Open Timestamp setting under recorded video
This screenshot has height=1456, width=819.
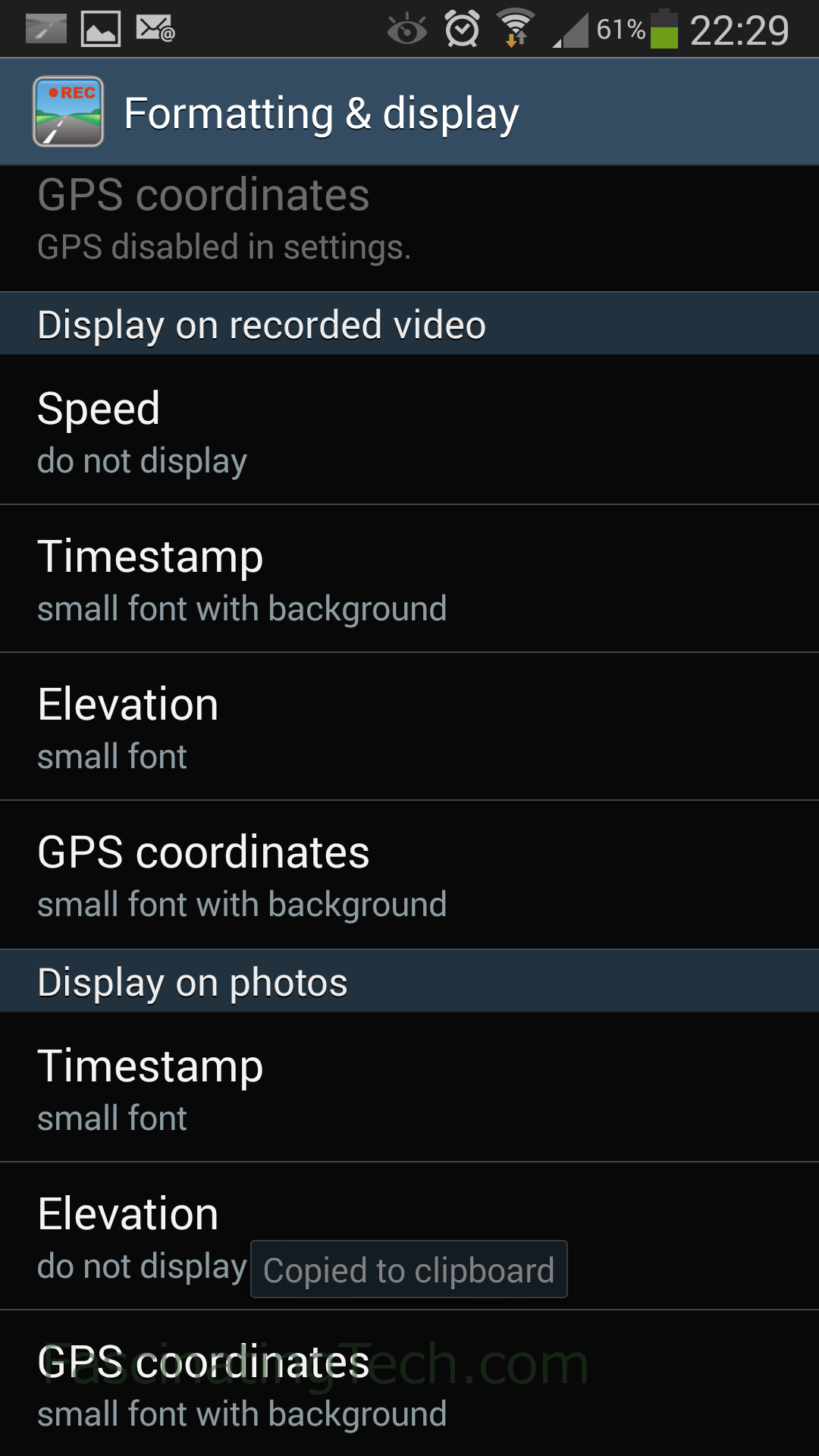[409, 579]
